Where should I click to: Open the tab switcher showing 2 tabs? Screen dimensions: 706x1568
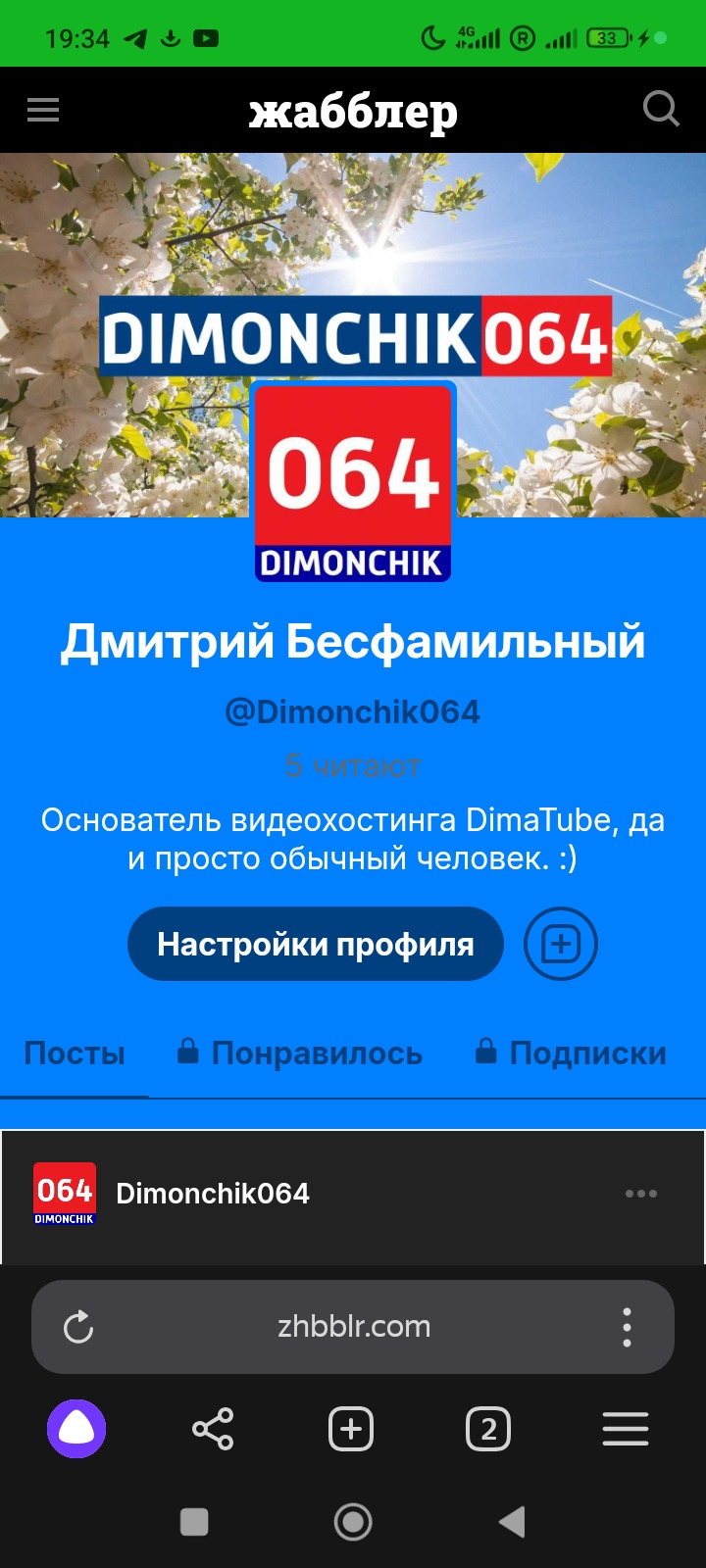(488, 1429)
